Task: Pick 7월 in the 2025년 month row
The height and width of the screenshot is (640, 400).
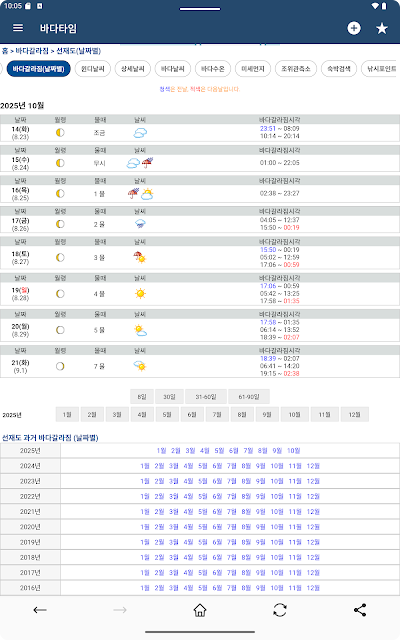Action: (x=217, y=414)
